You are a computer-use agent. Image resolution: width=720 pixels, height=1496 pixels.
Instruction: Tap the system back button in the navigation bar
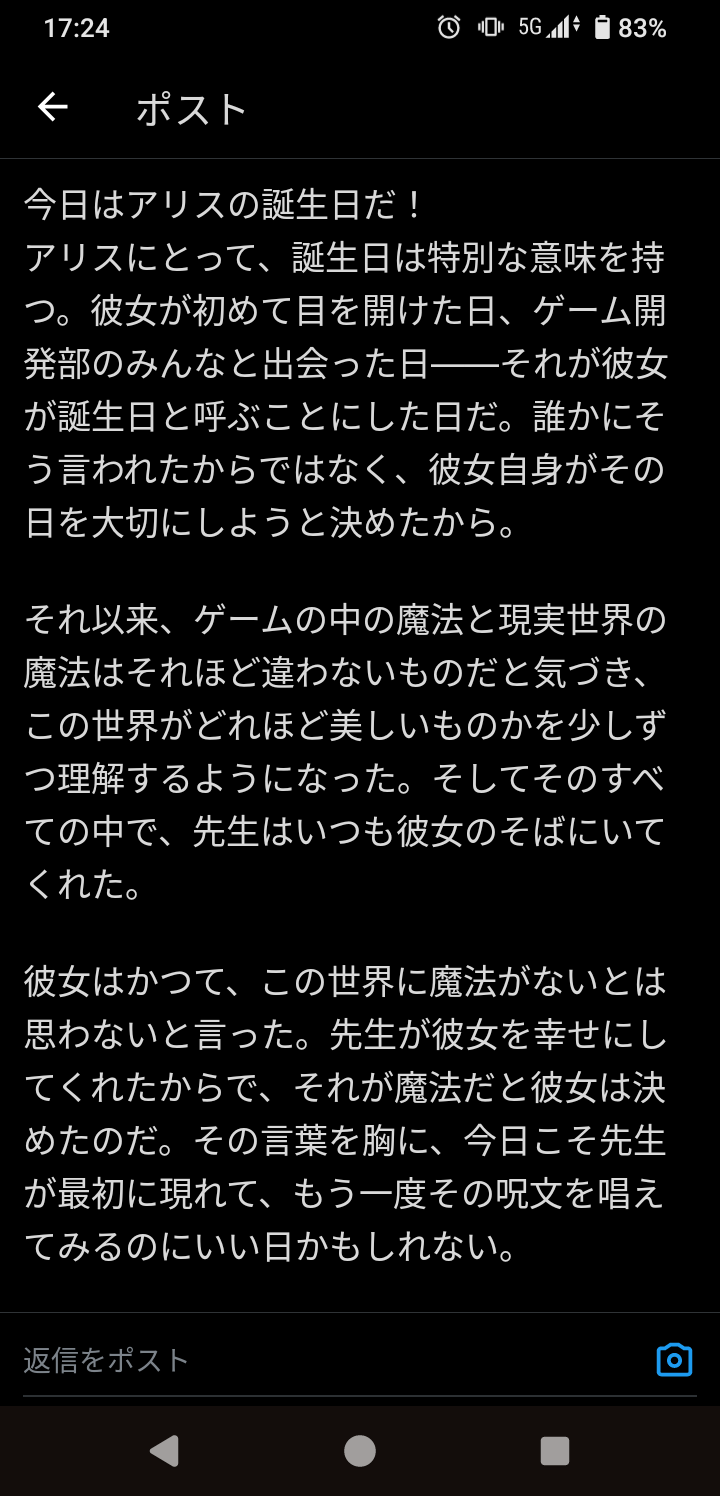point(164,1450)
